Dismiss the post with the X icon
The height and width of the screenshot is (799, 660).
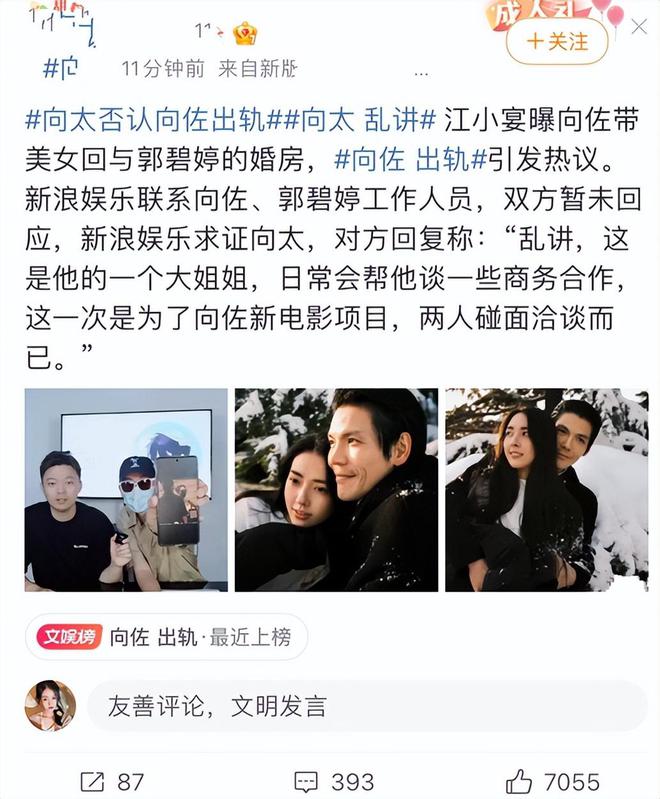pyautogui.click(x=638, y=26)
